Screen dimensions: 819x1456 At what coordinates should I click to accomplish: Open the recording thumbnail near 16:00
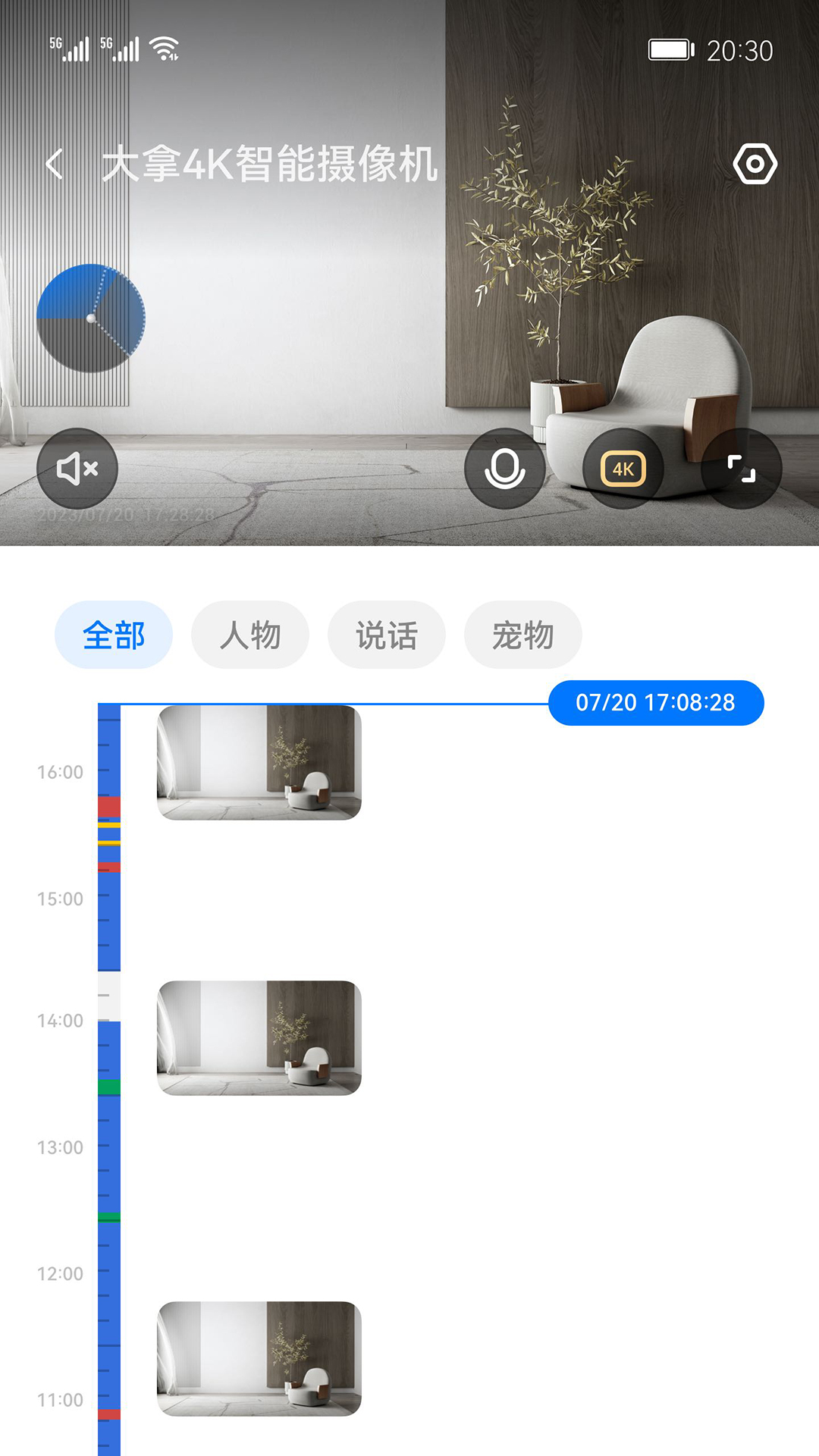(x=259, y=763)
